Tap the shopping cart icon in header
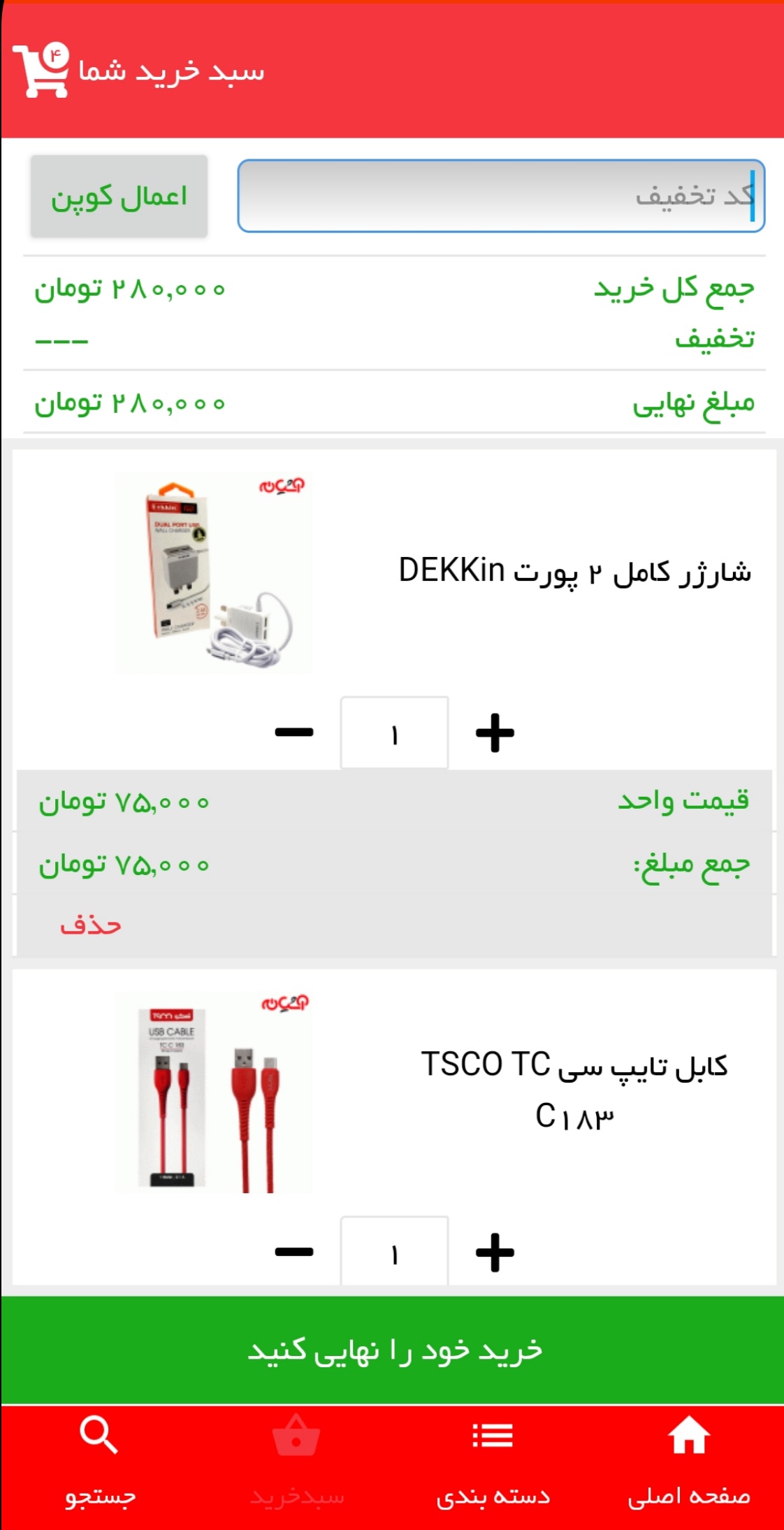Viewport: 784px width, 1530px height. (x=41, y=71)
